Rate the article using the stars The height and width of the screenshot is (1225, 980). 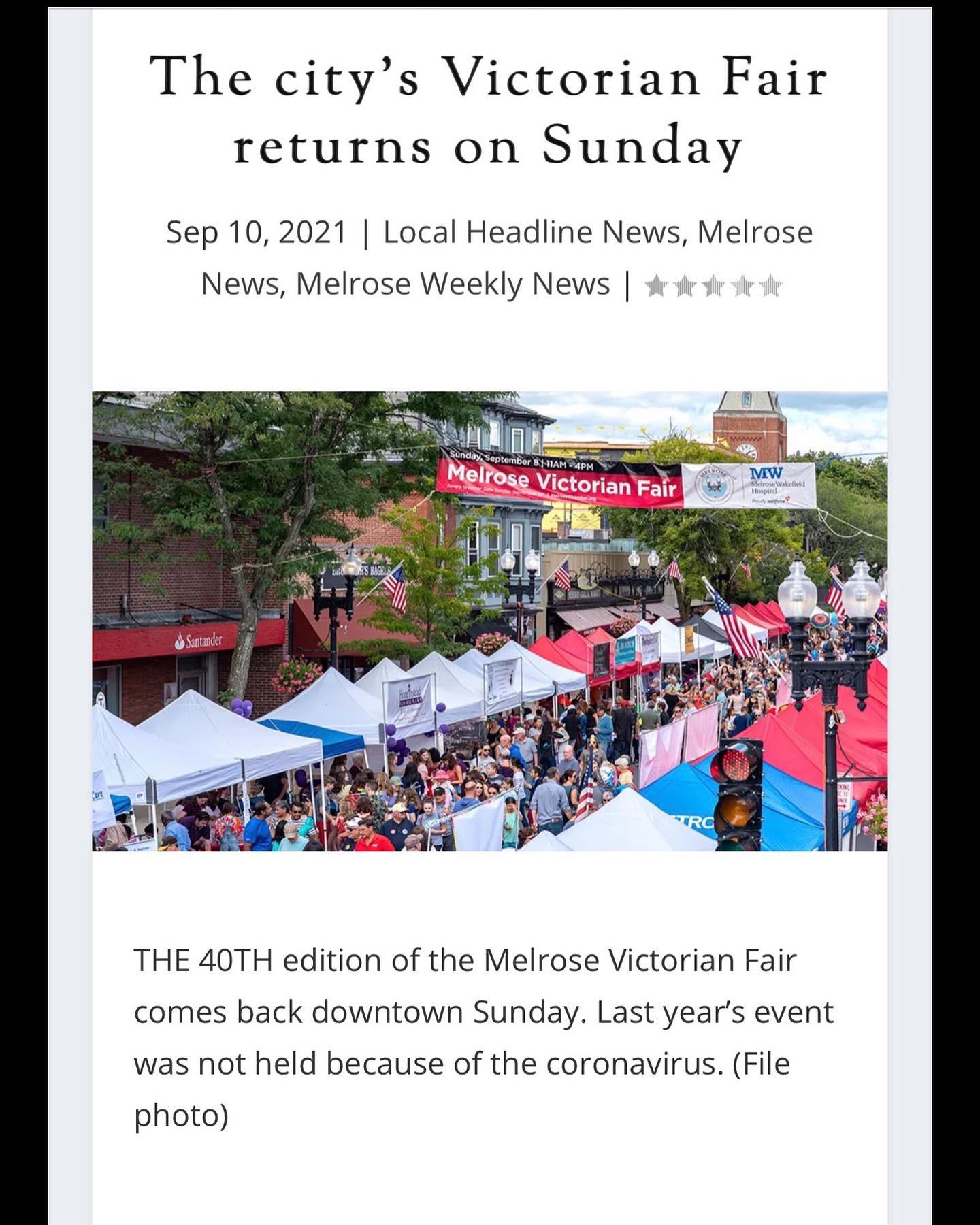tap(713, 286)
